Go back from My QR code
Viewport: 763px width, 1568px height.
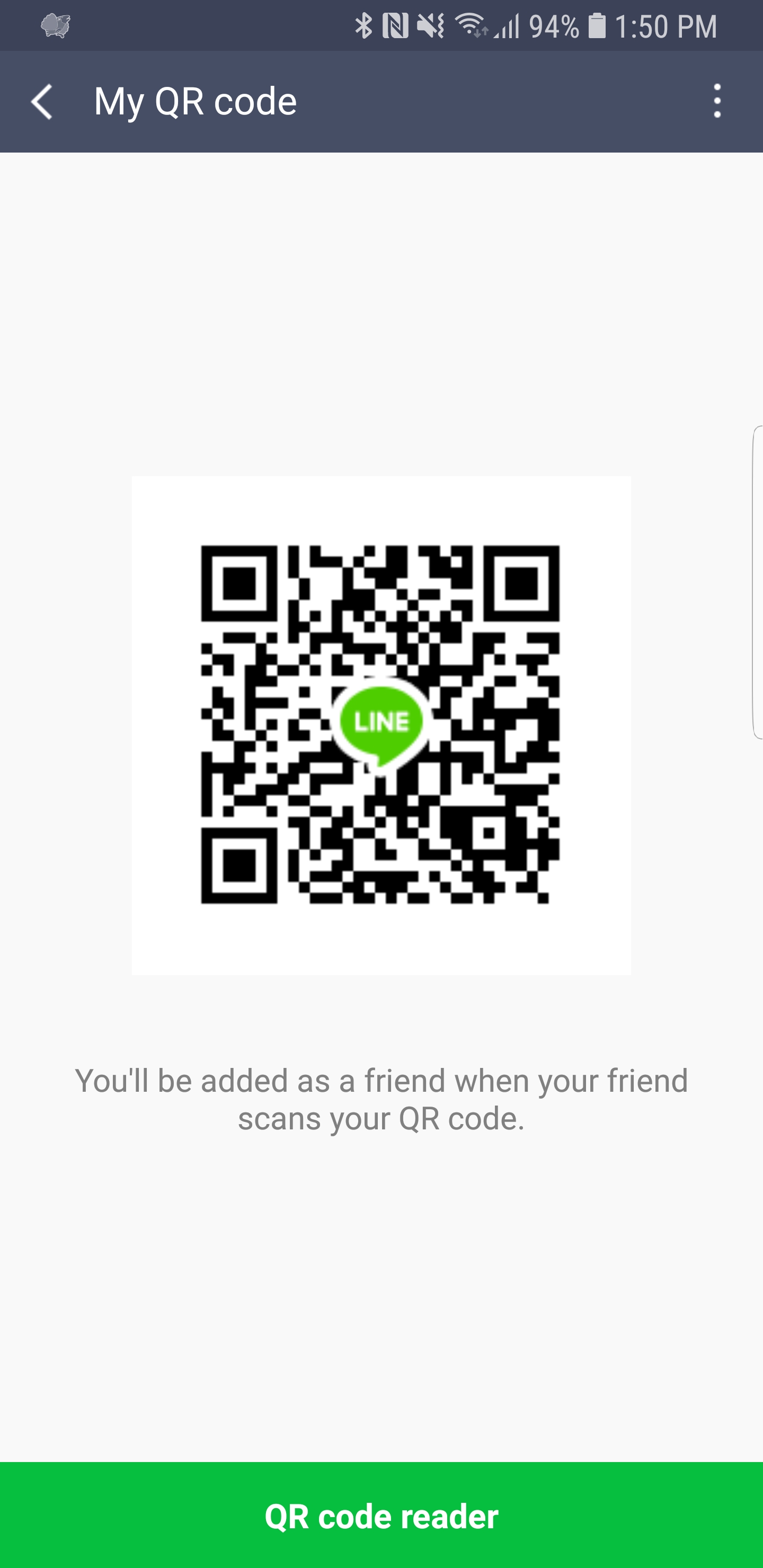(41, 102)
